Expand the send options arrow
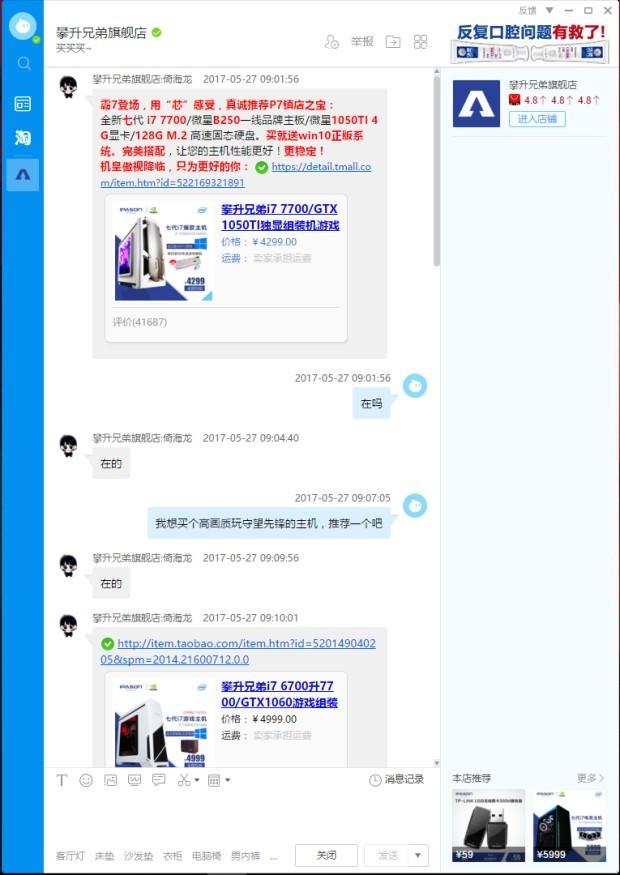The image size is (620, 875). click(x=418, y=855)
